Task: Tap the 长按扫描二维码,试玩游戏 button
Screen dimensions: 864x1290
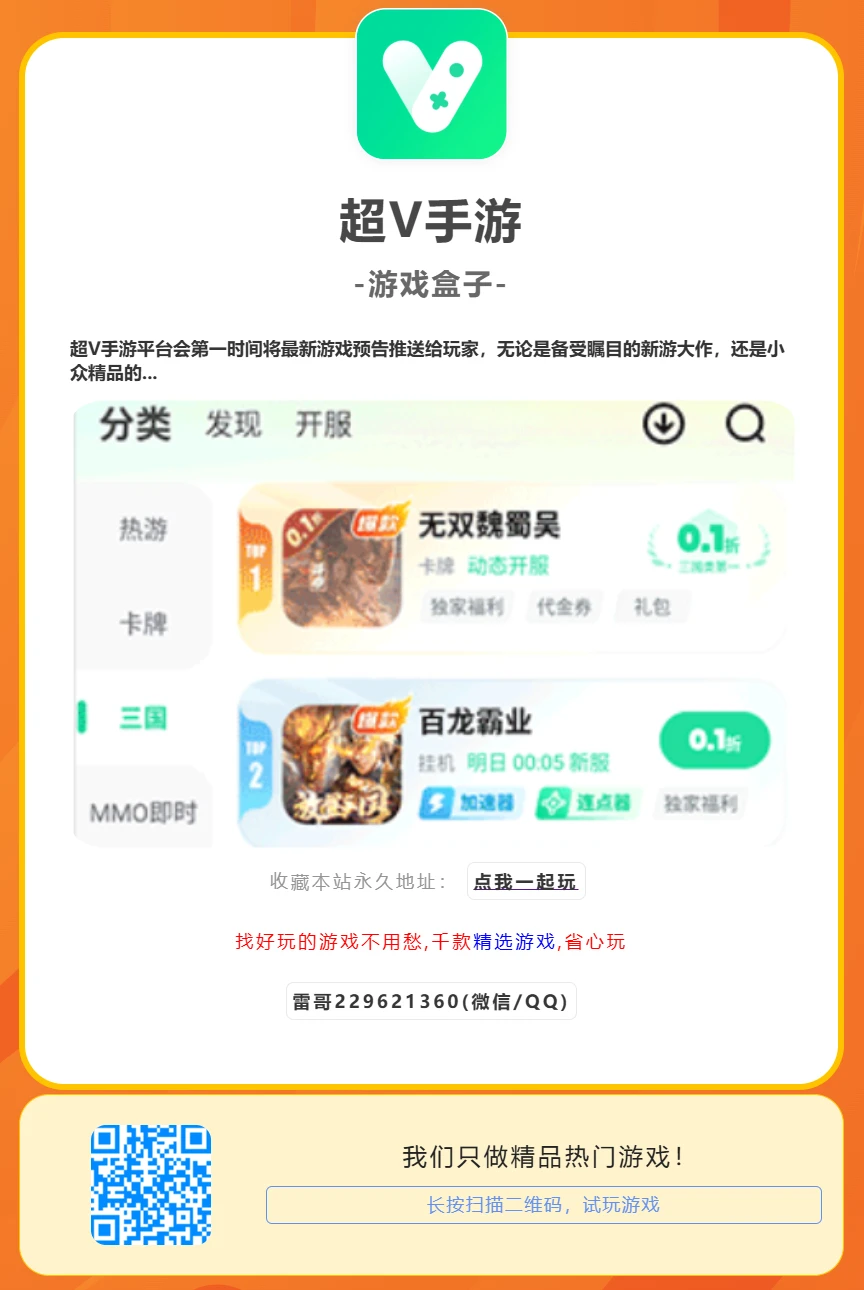Action: (543, 1205)
